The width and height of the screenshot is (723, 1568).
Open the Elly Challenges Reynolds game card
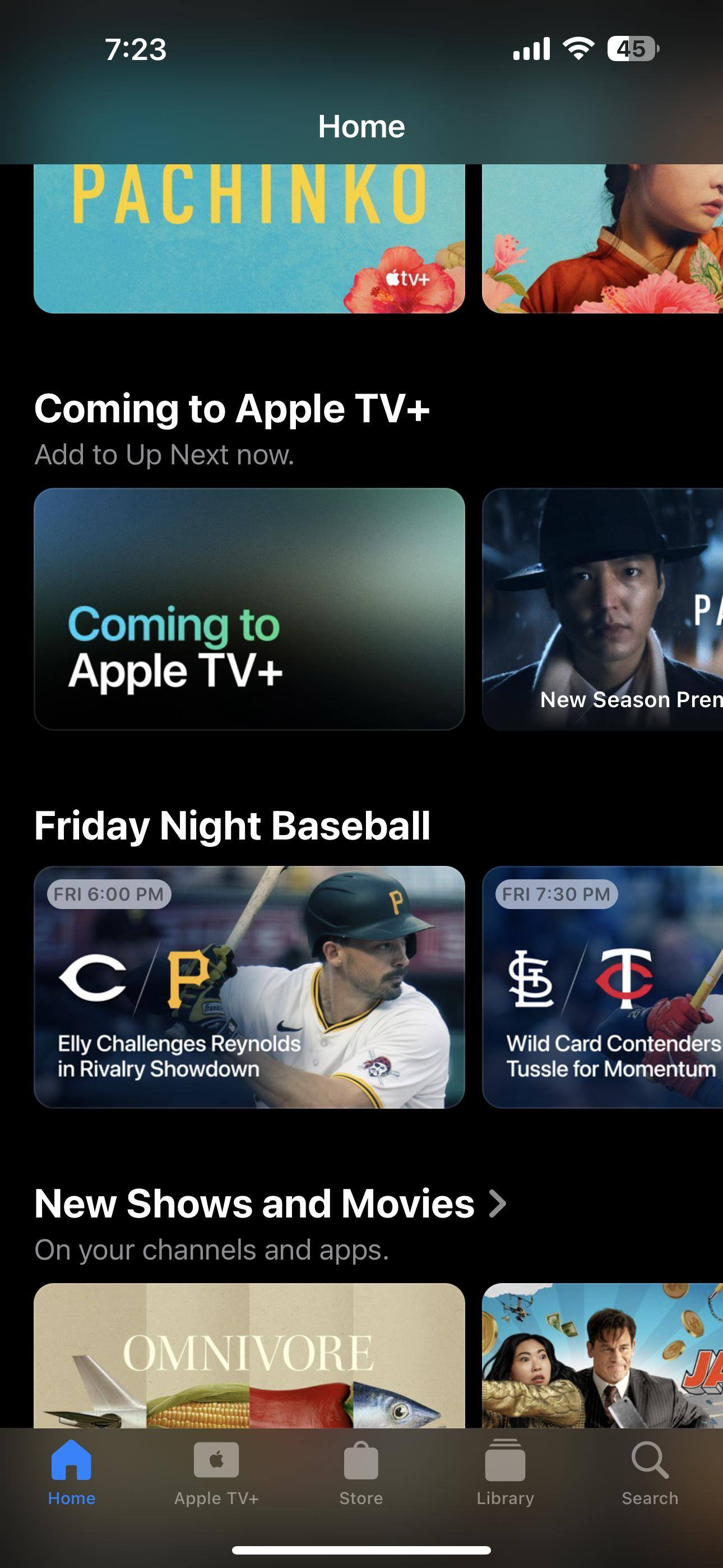click(249, 986)
